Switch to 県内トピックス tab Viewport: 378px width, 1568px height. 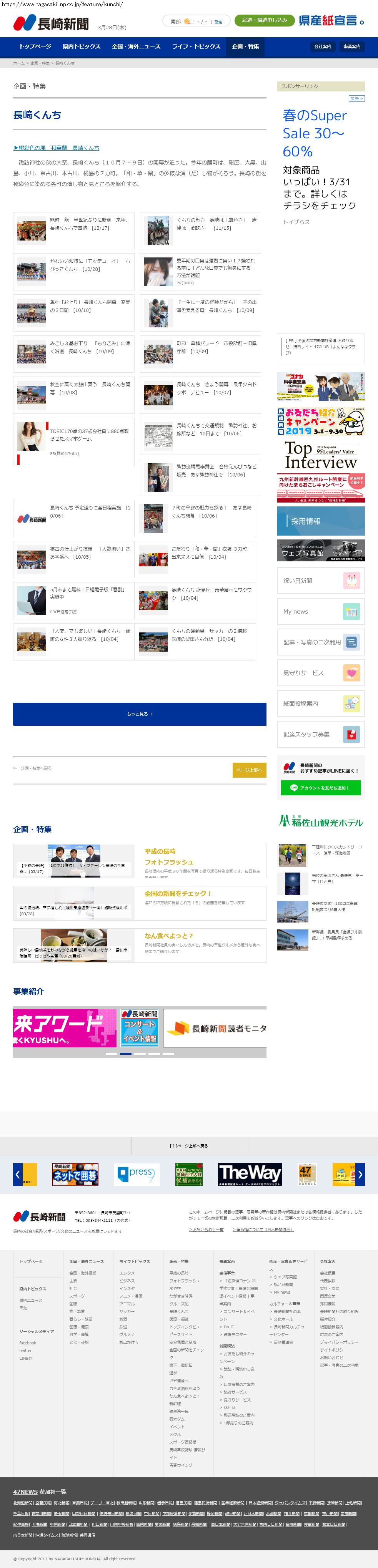click(x=81, y=46)
